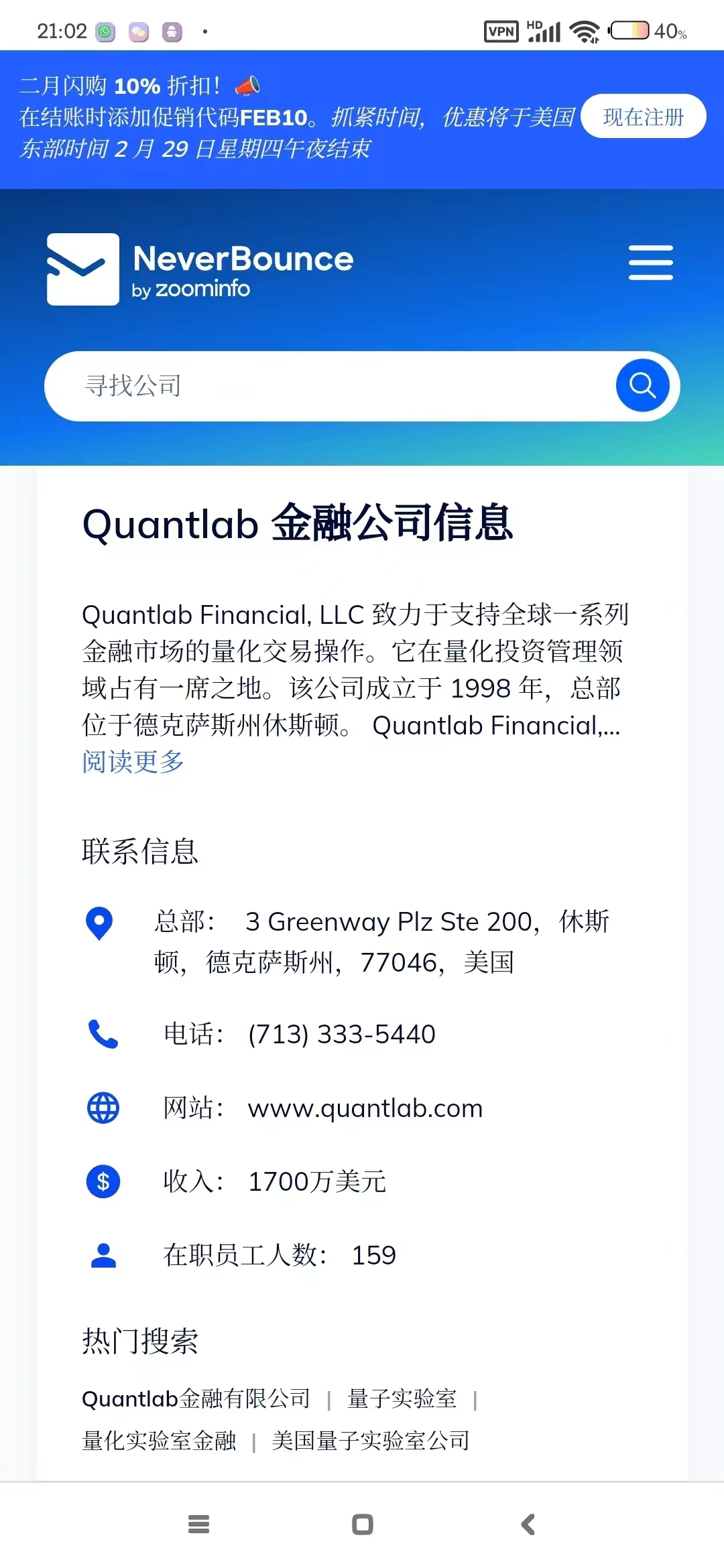The image size is (724, 1568).
Task: Open popular search 量子实验室
Action: pos(402,1398)
